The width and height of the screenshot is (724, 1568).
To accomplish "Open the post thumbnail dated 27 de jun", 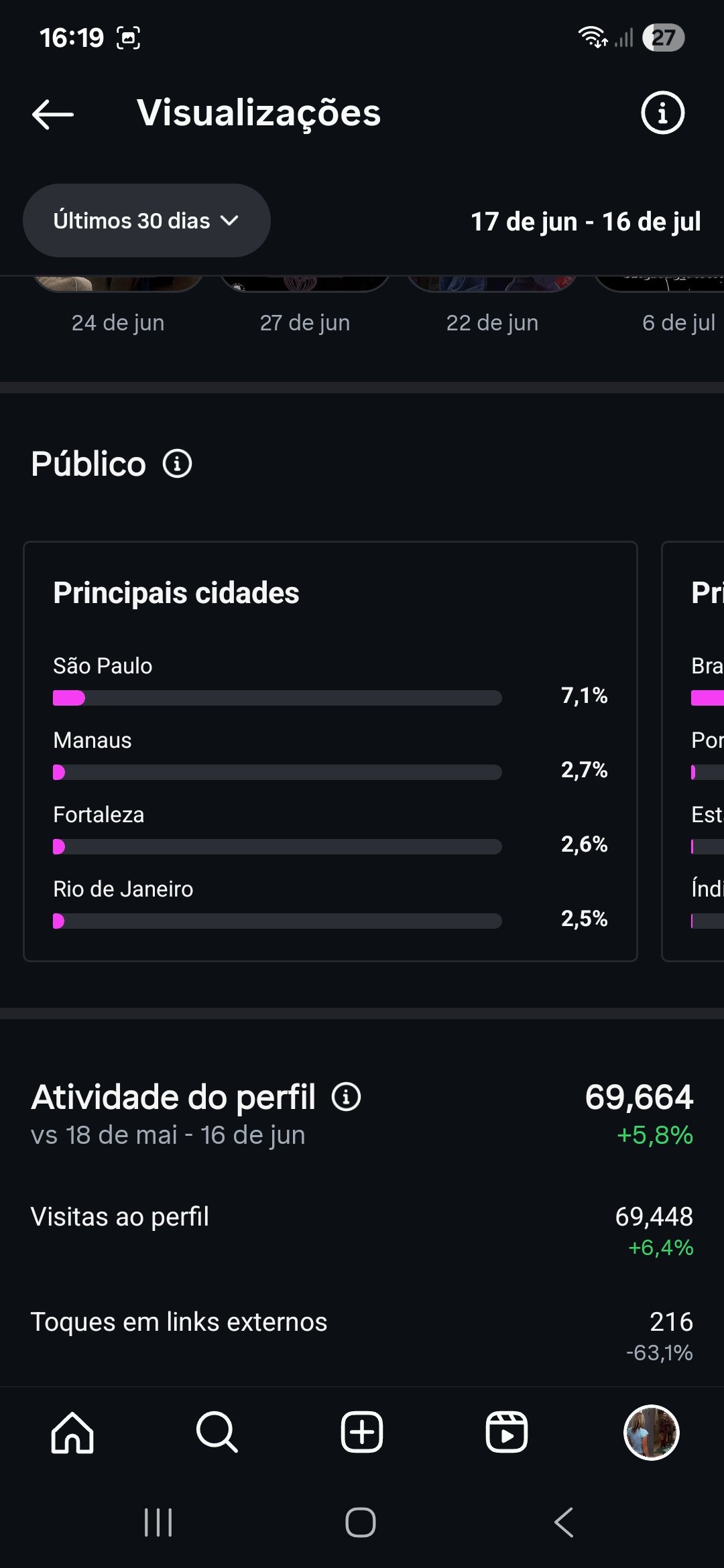I will (305, 283).
